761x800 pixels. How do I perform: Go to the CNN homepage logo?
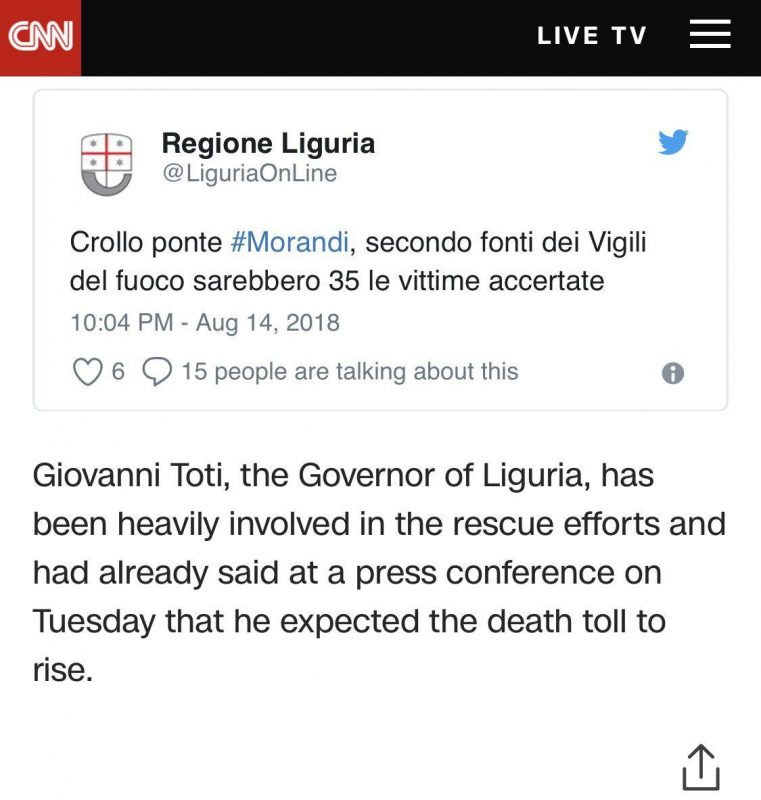coord(40,37)
